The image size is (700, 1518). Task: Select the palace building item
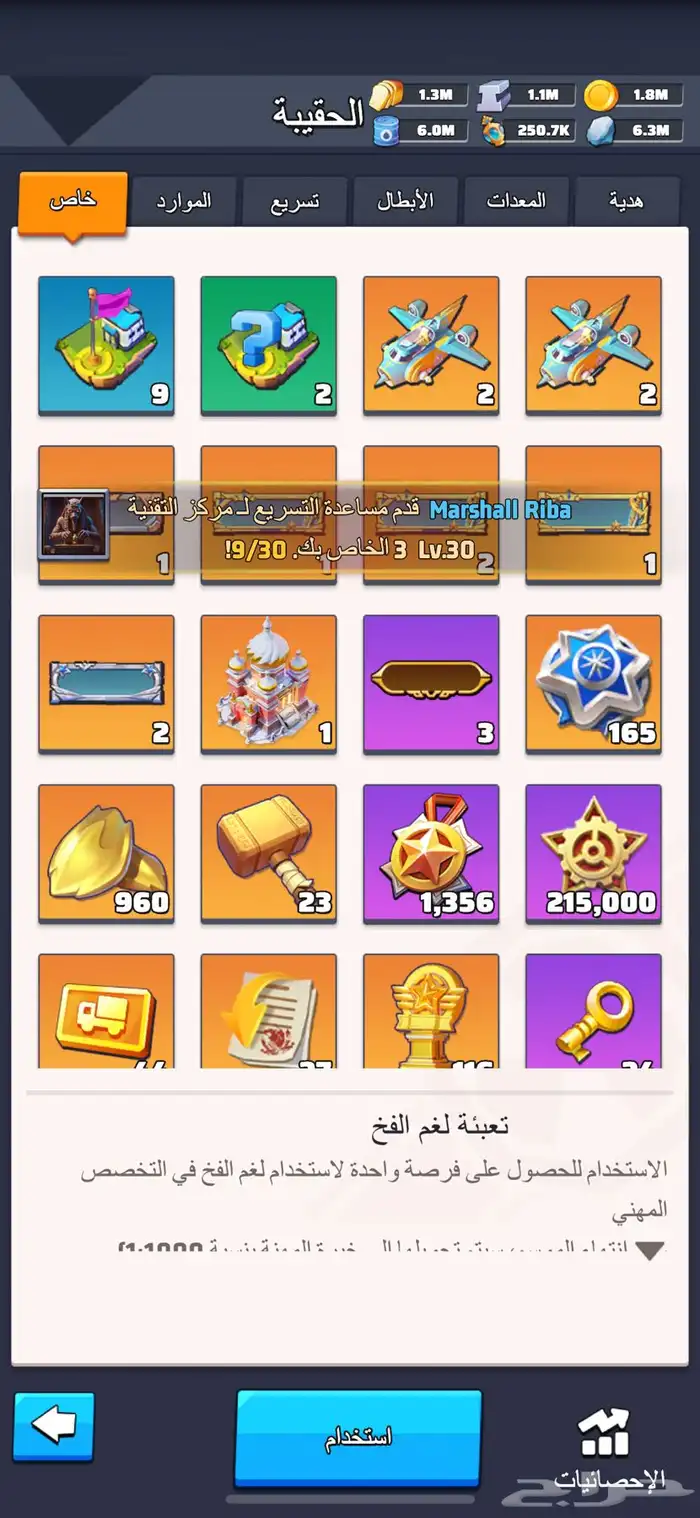tap(269, 683)
